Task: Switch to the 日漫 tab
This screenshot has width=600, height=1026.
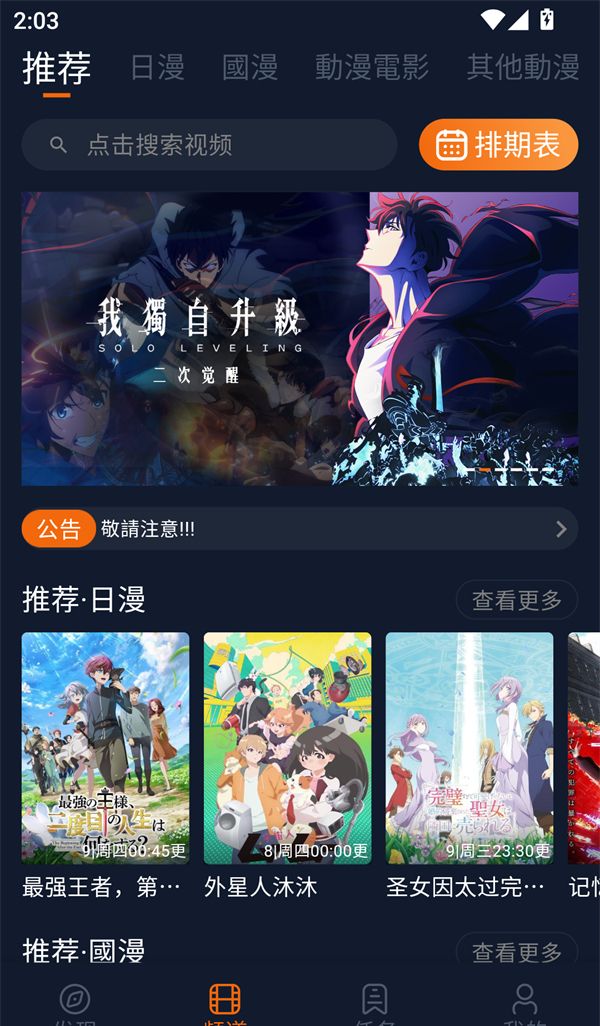Action: 157,67
